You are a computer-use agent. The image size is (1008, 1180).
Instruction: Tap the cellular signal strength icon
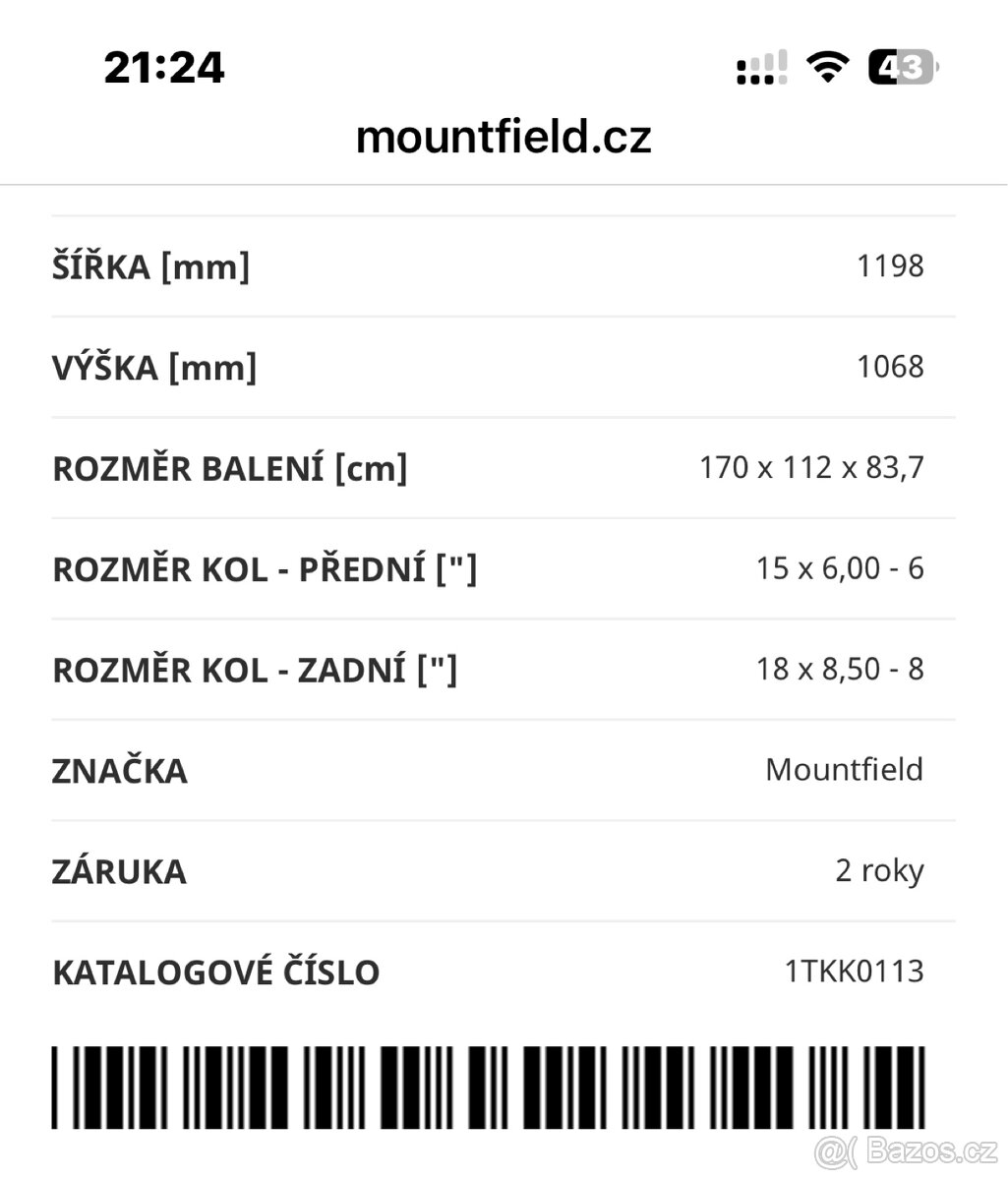tap(760, 67)
